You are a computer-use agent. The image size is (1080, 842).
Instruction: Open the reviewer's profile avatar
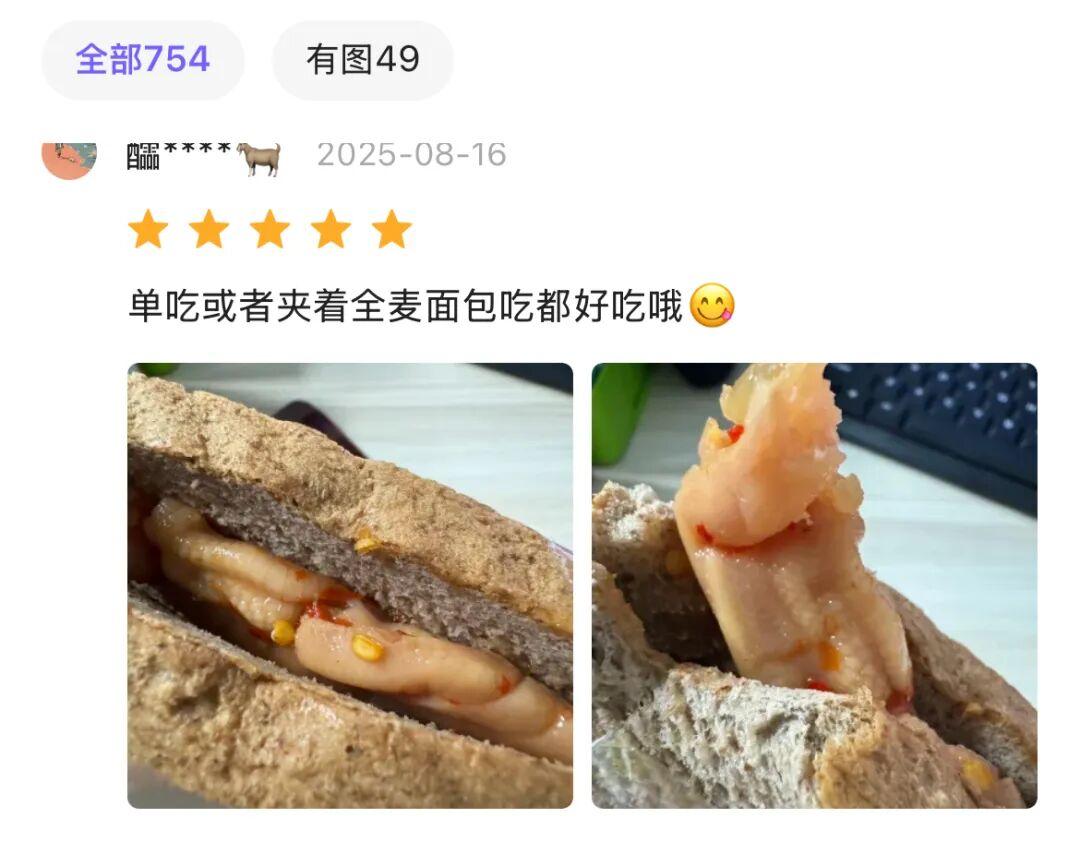point(69,158)
